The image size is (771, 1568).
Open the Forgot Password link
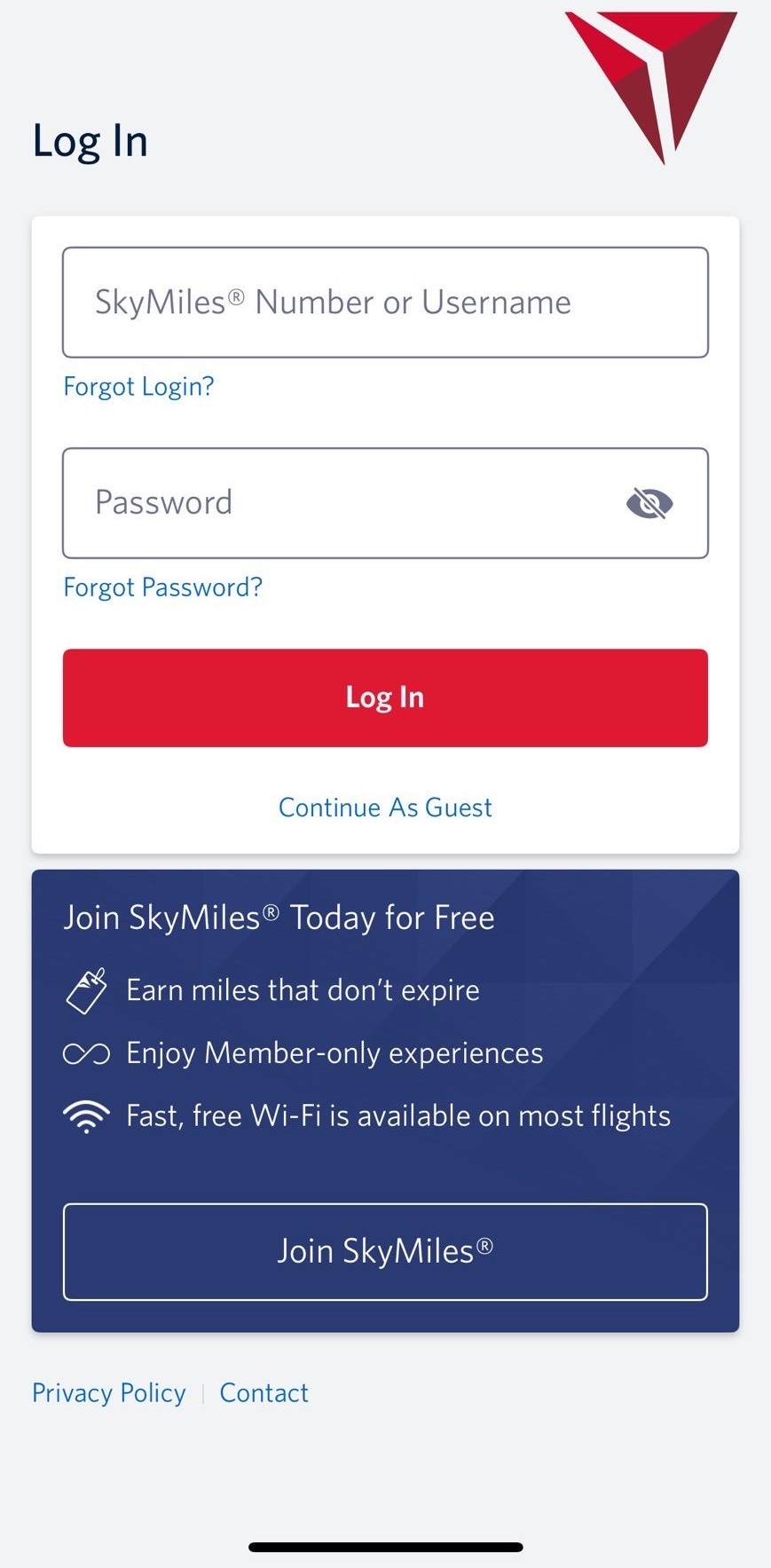(163, 587)
